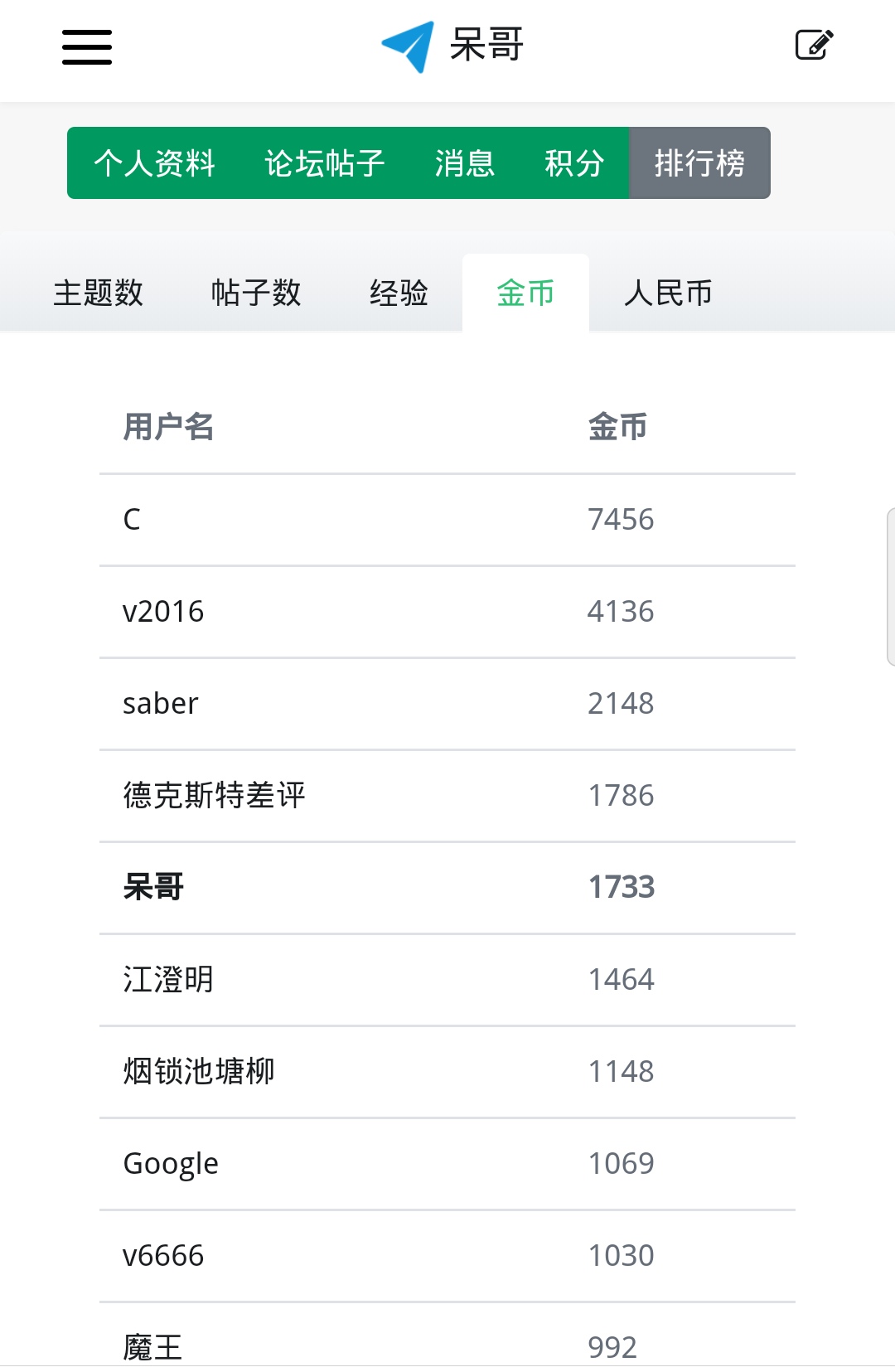Tap the compose post icon
Screen dimensions: 895x1372
[x=814, y=45]
